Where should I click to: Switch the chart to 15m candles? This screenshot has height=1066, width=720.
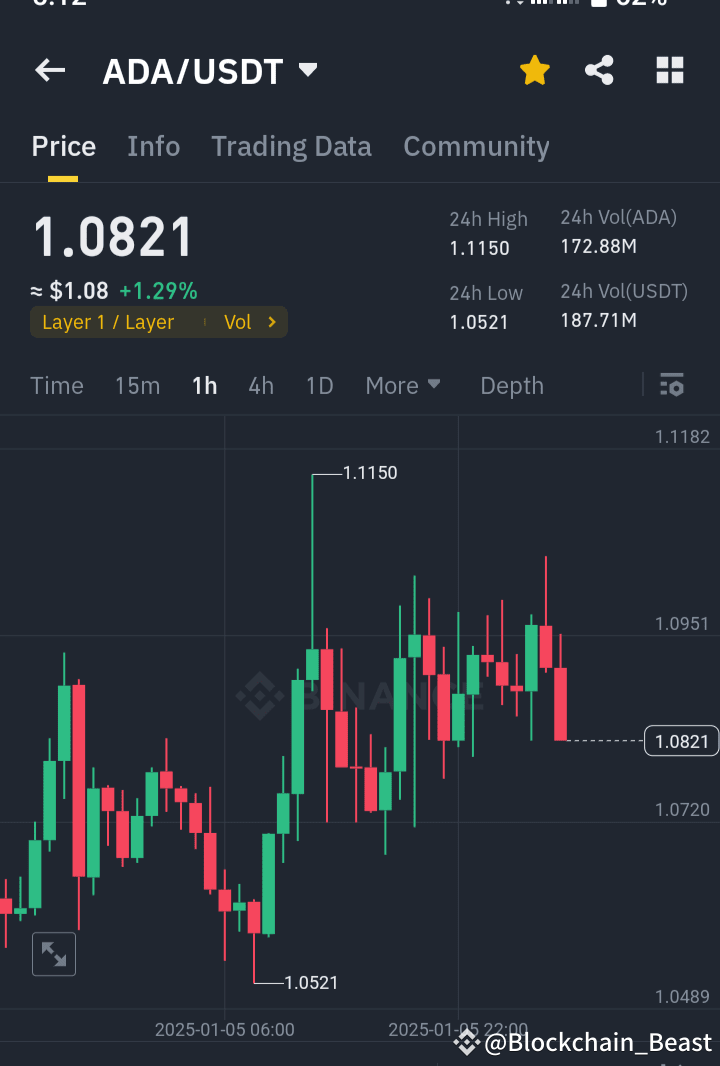pyautogui.click(x=137, y=385)
